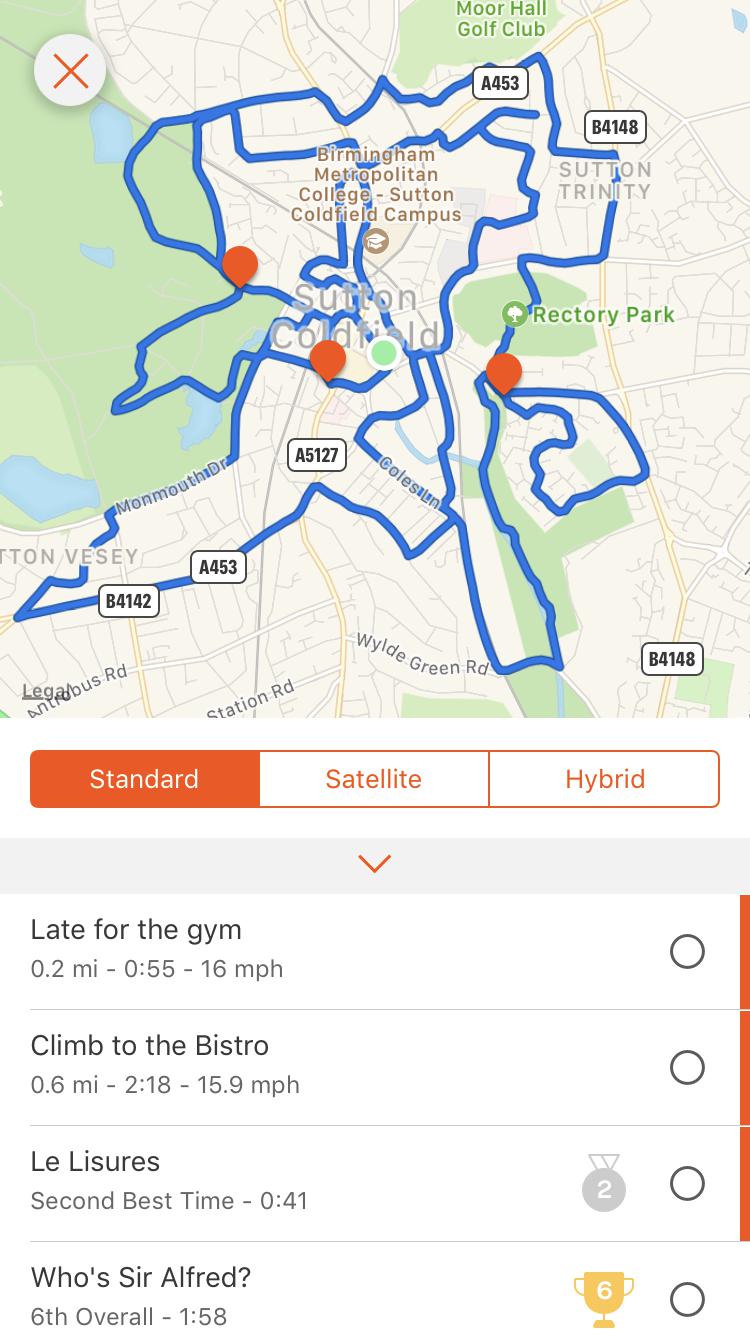750x1334 pixels.
Task: Select the Climb to the Bistro segment
Action: coord(375,1067)
